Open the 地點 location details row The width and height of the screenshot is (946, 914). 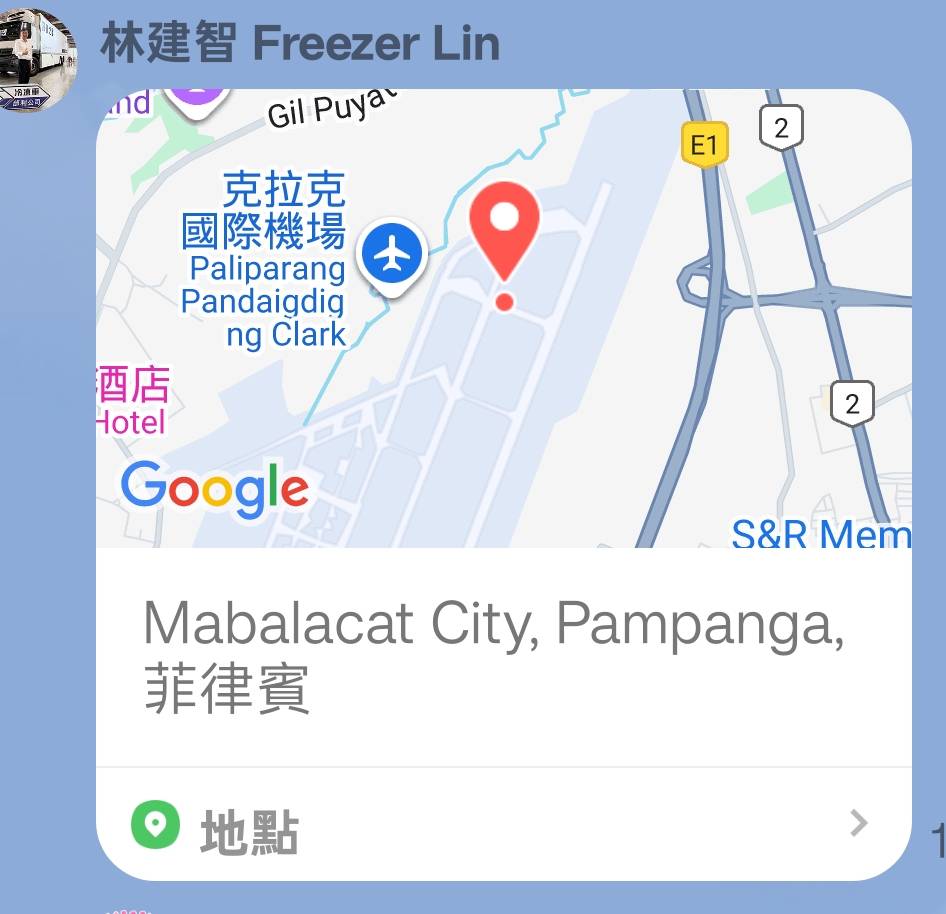[x=503, y=826]
